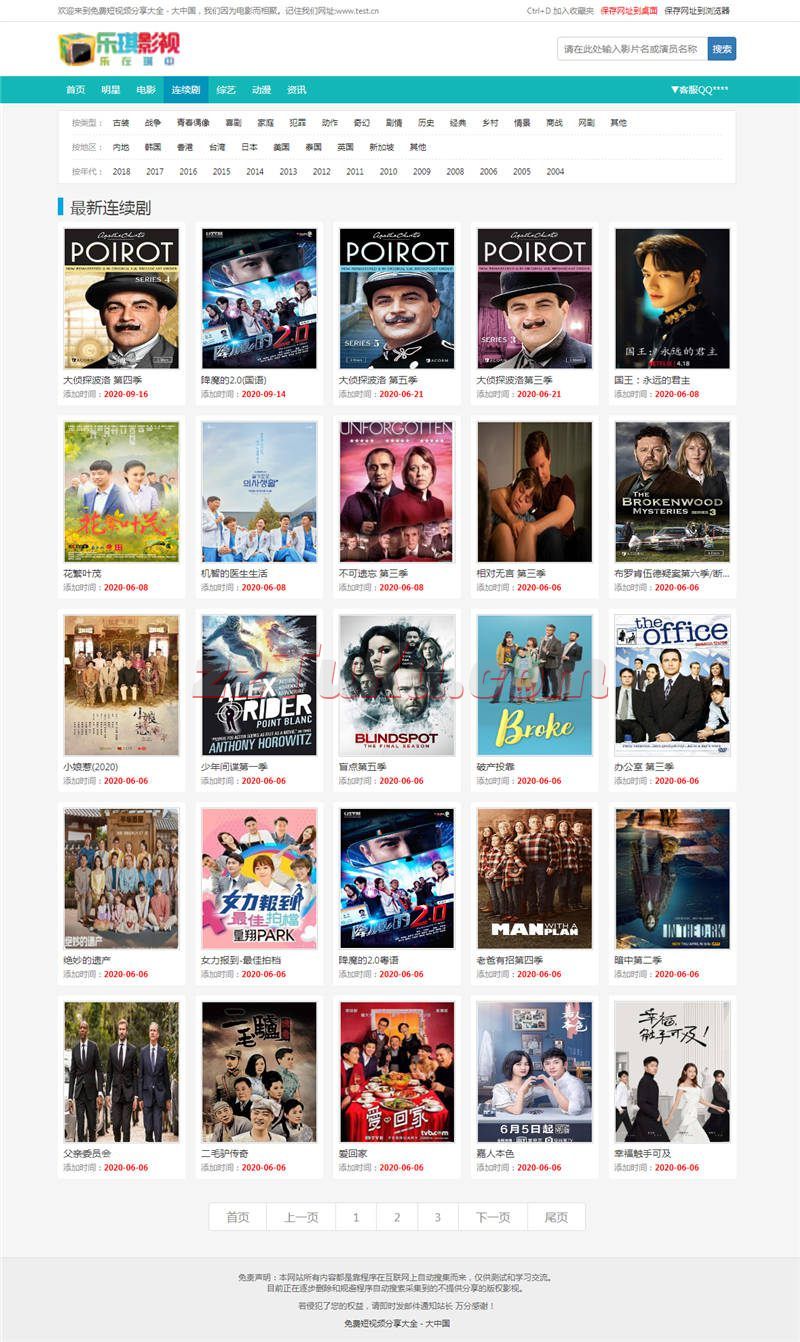Open the 综艺 variety shows tab

click(x=226, y=90)
